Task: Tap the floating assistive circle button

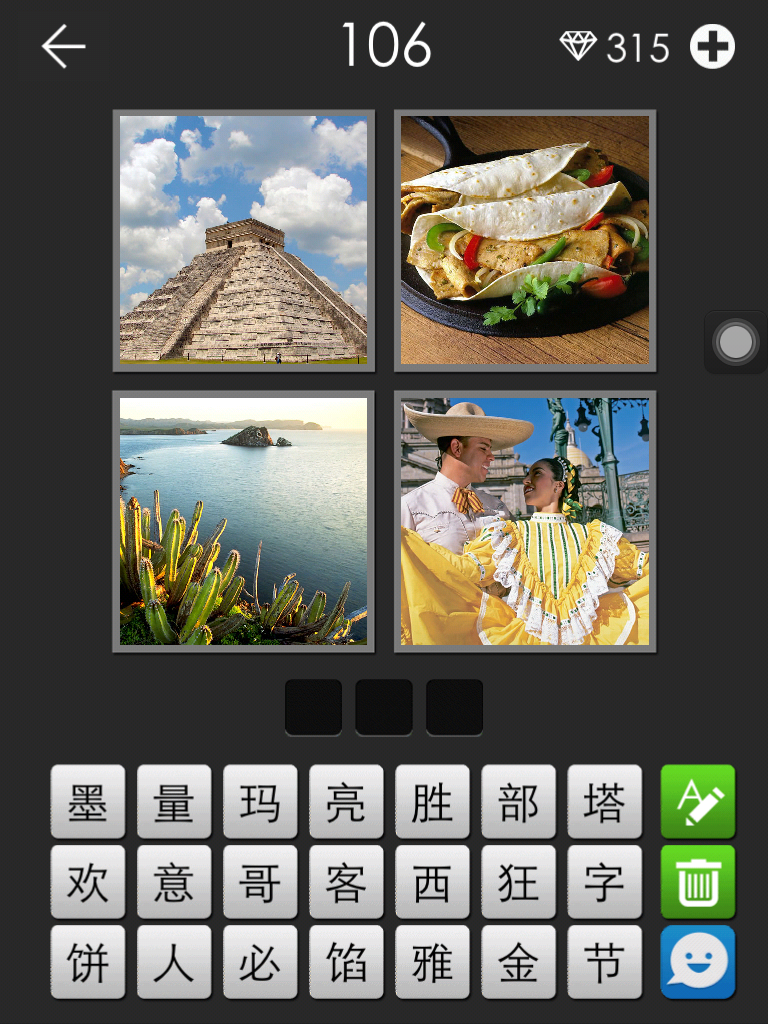Action: pos(736,343)
